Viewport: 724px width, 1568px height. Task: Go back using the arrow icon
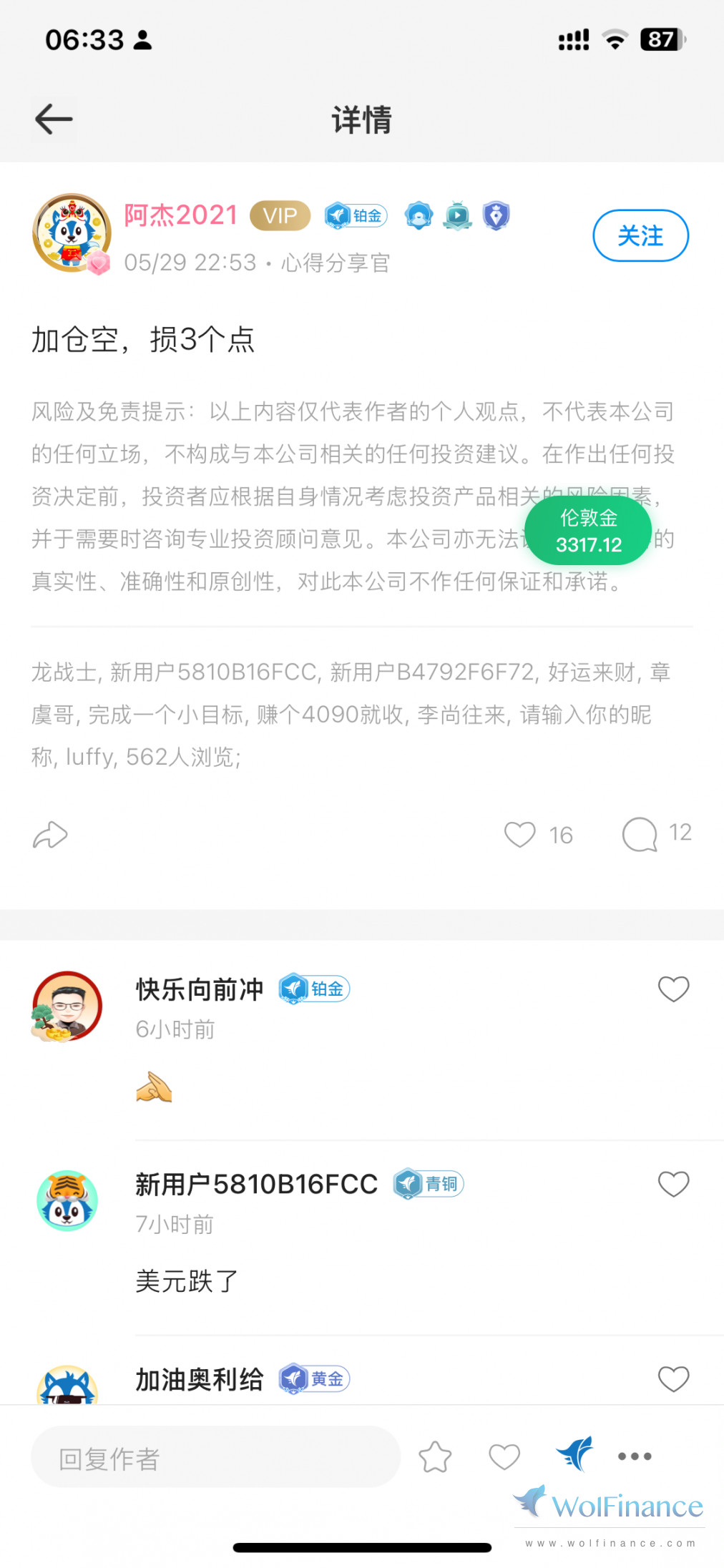(x=54, y=119)
